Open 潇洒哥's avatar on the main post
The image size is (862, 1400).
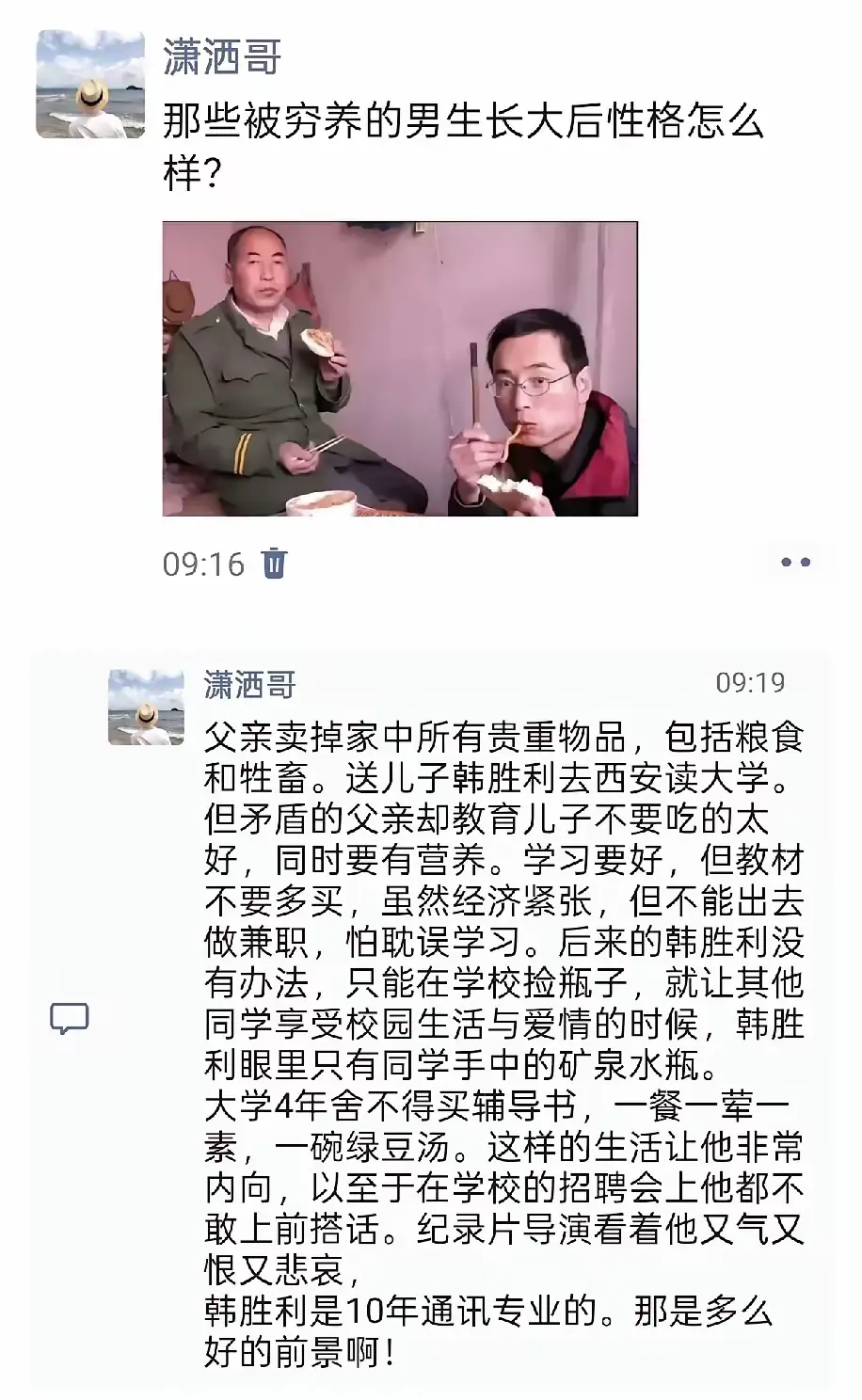click(x=91, y=84)
